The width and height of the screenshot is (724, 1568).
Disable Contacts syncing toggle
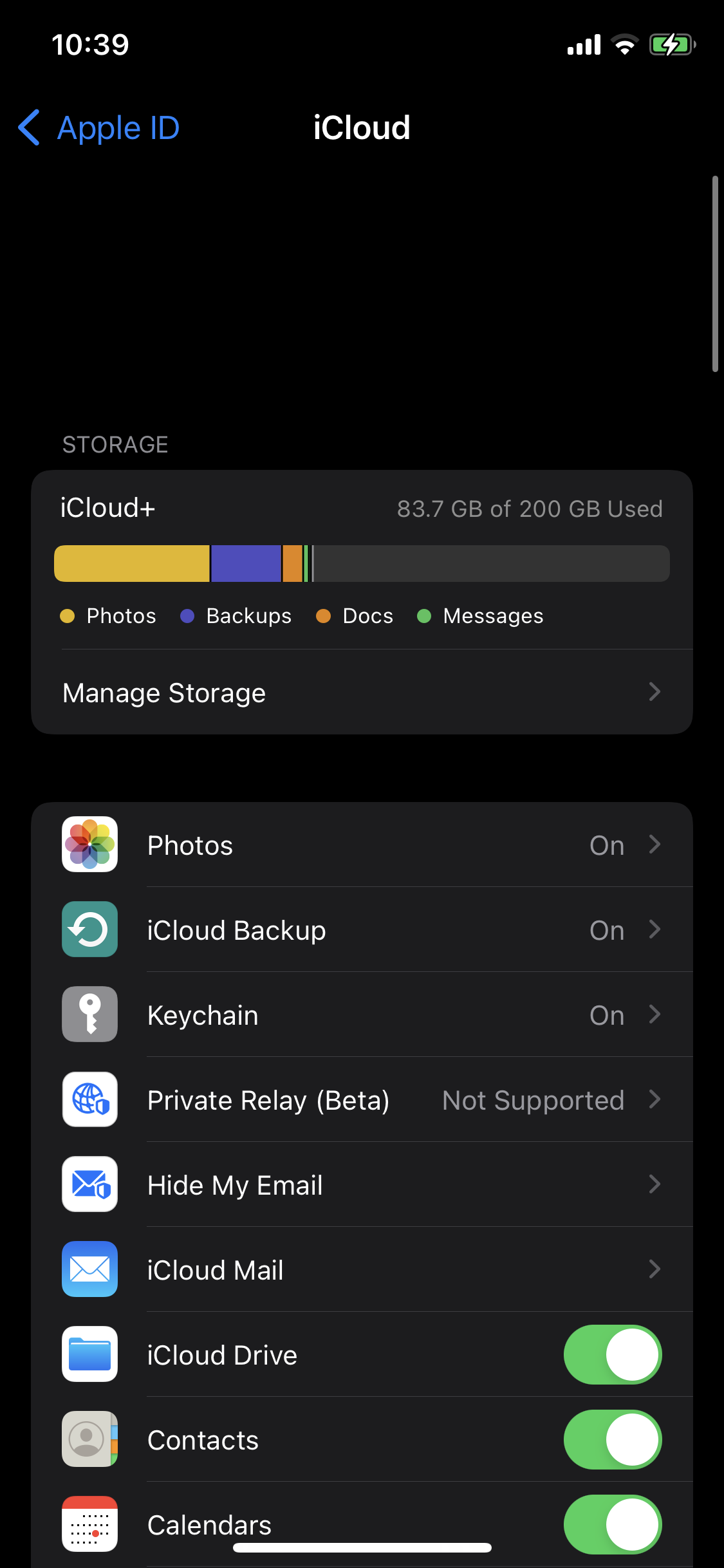point(612,1439)
